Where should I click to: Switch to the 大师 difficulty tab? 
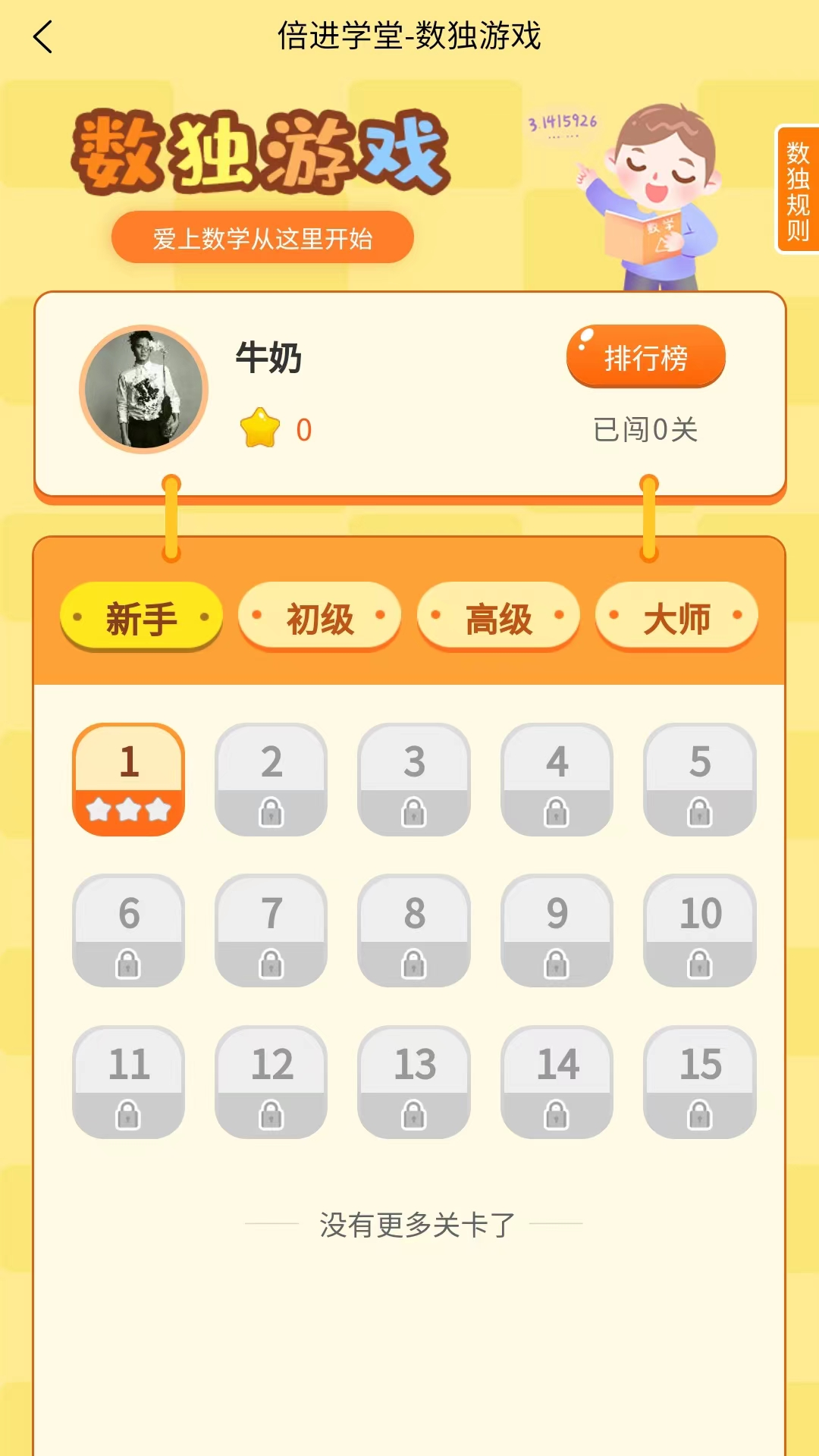click(x=676, y=618)
